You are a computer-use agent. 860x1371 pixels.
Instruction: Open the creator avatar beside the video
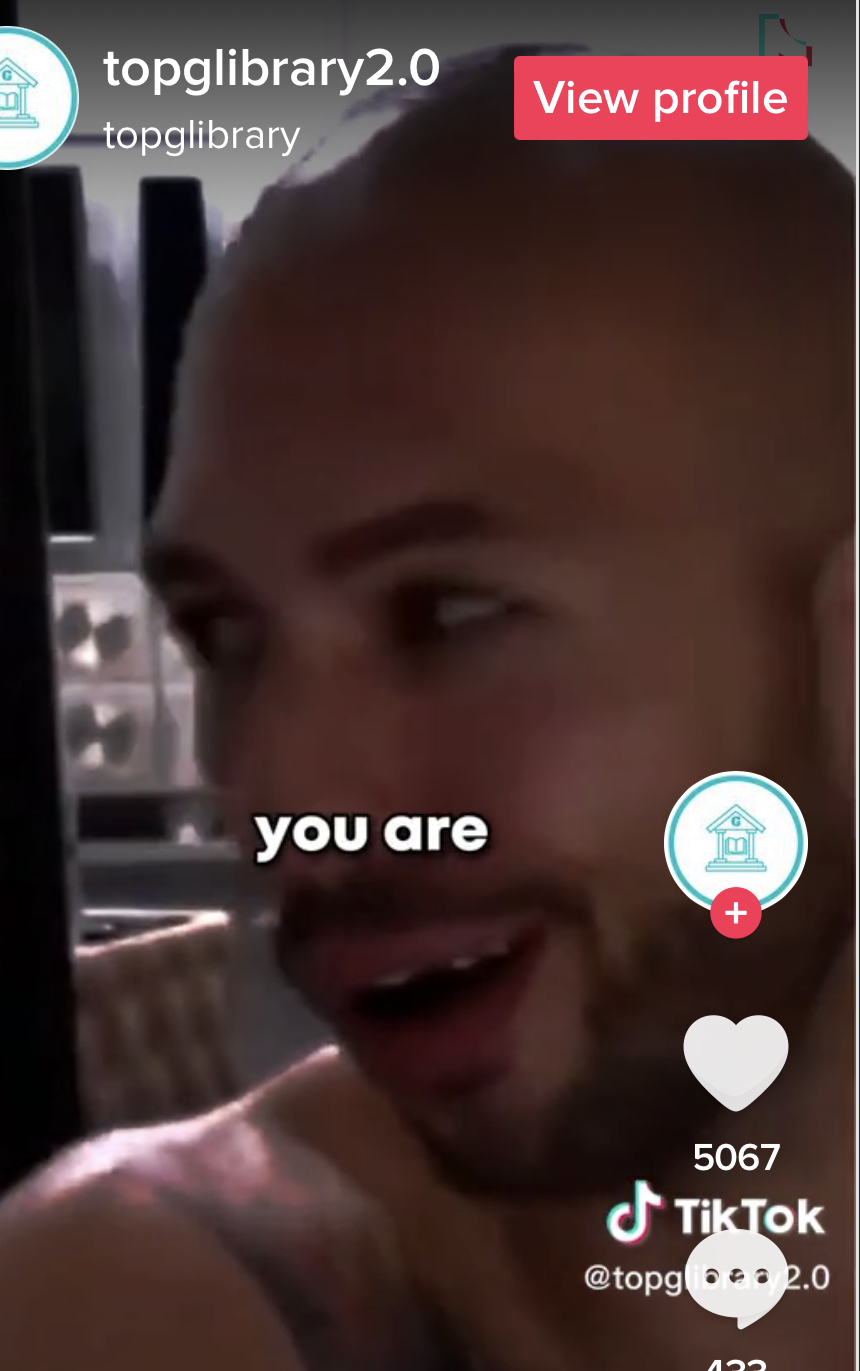point(736,838)
